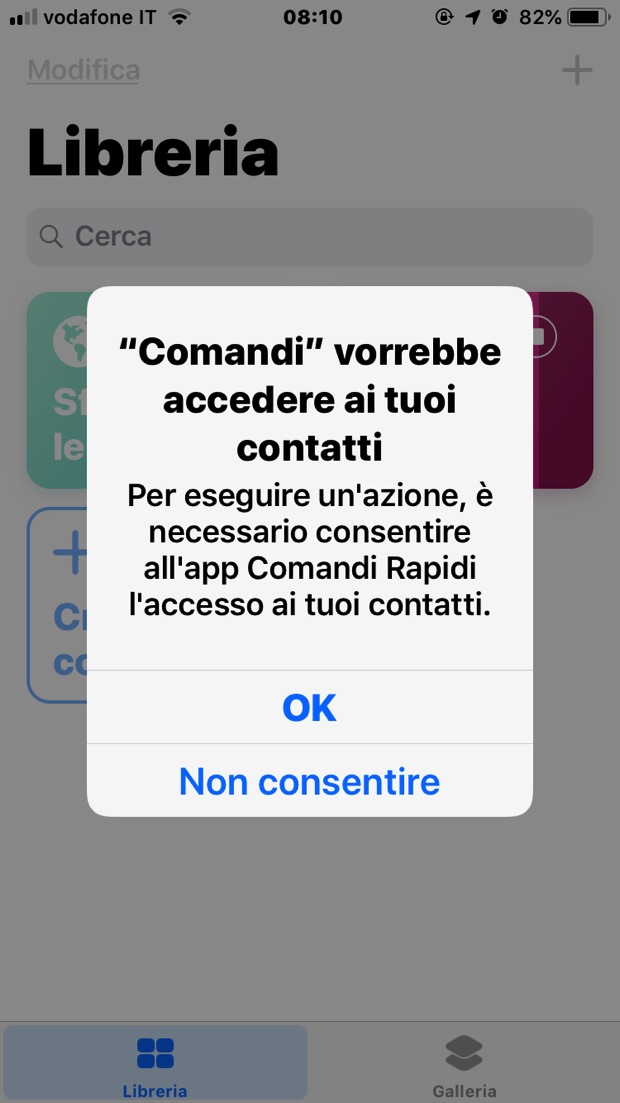Add a new shortcut with plus icon
Viewport: 620px width, 1103px height.
pos(576,70)
